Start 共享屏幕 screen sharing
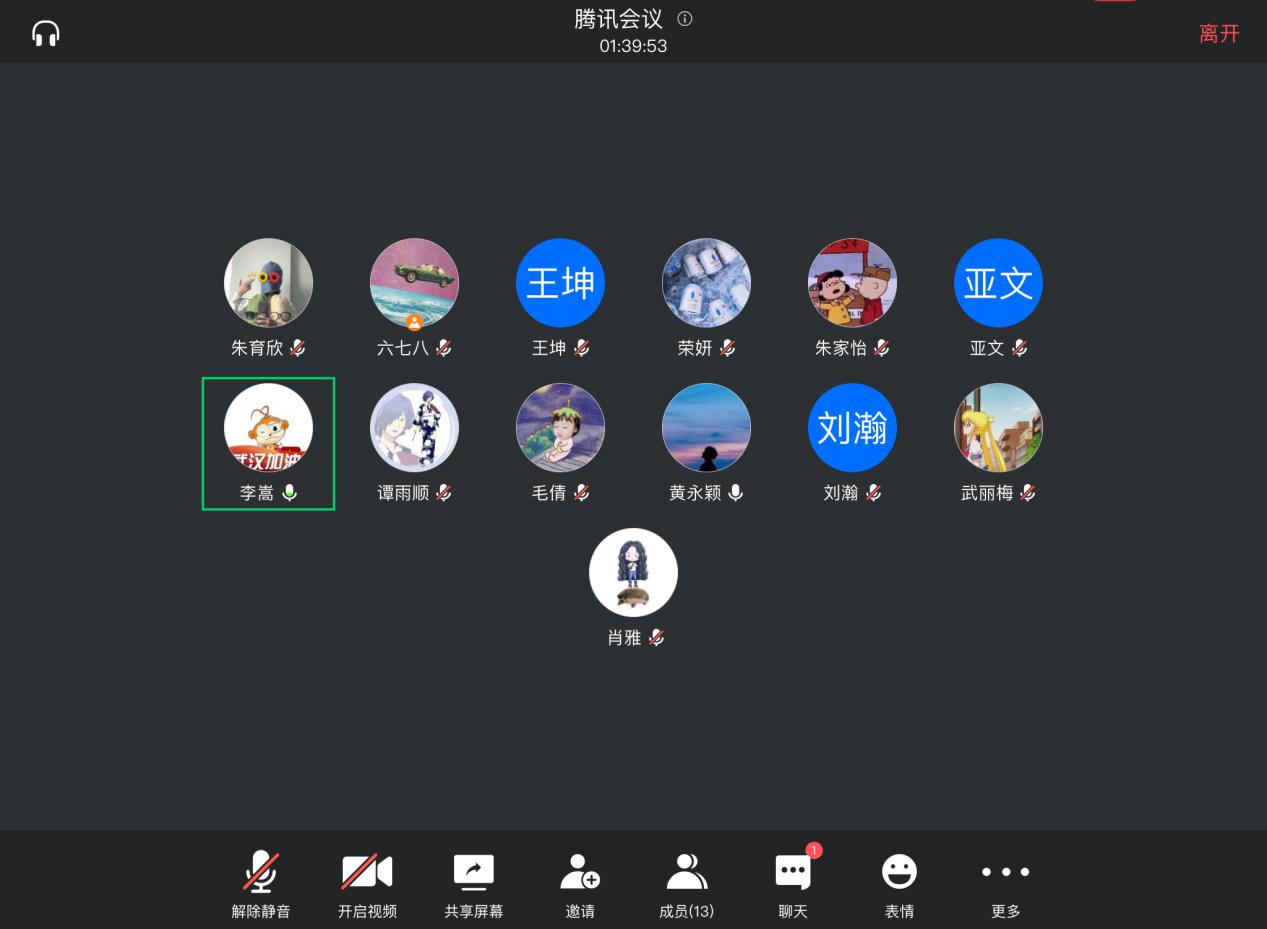The height and width of the screenshot is (929, 1267). click(474, 884)
